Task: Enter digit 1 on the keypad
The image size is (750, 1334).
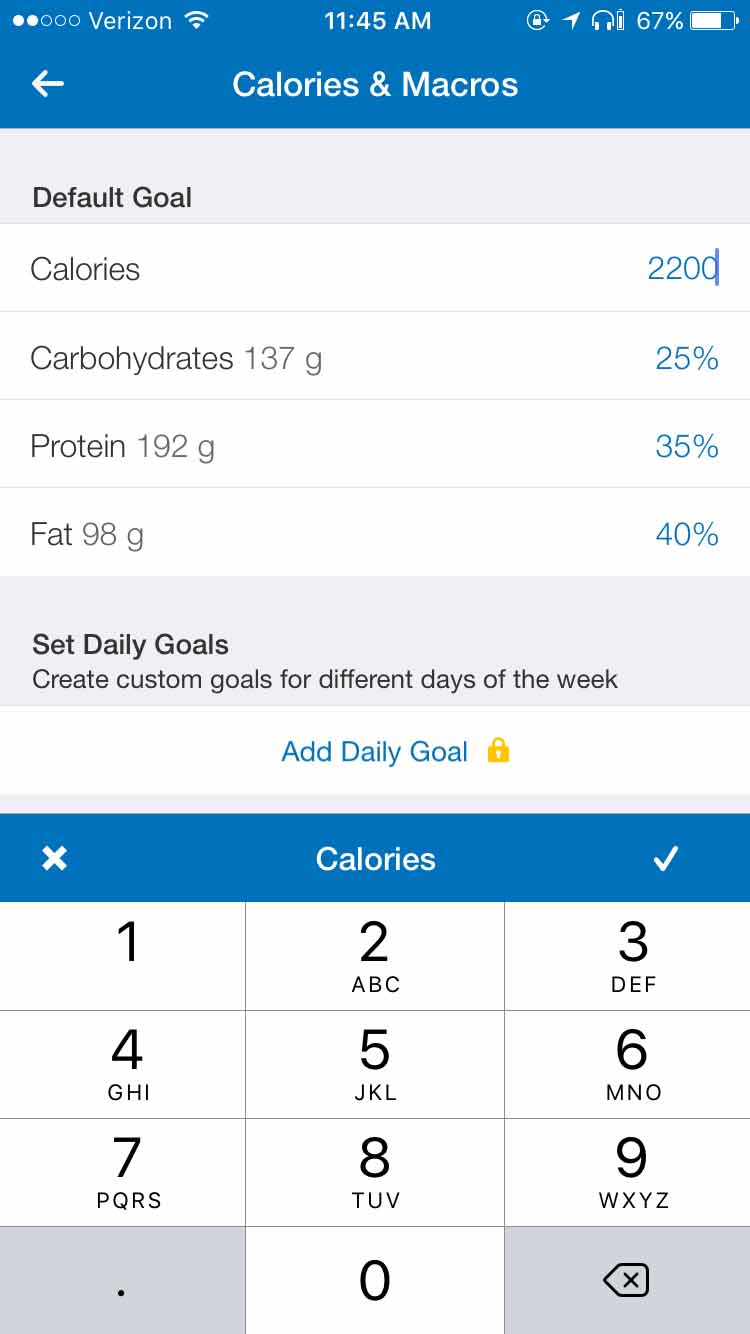Action: click(122, 956)
